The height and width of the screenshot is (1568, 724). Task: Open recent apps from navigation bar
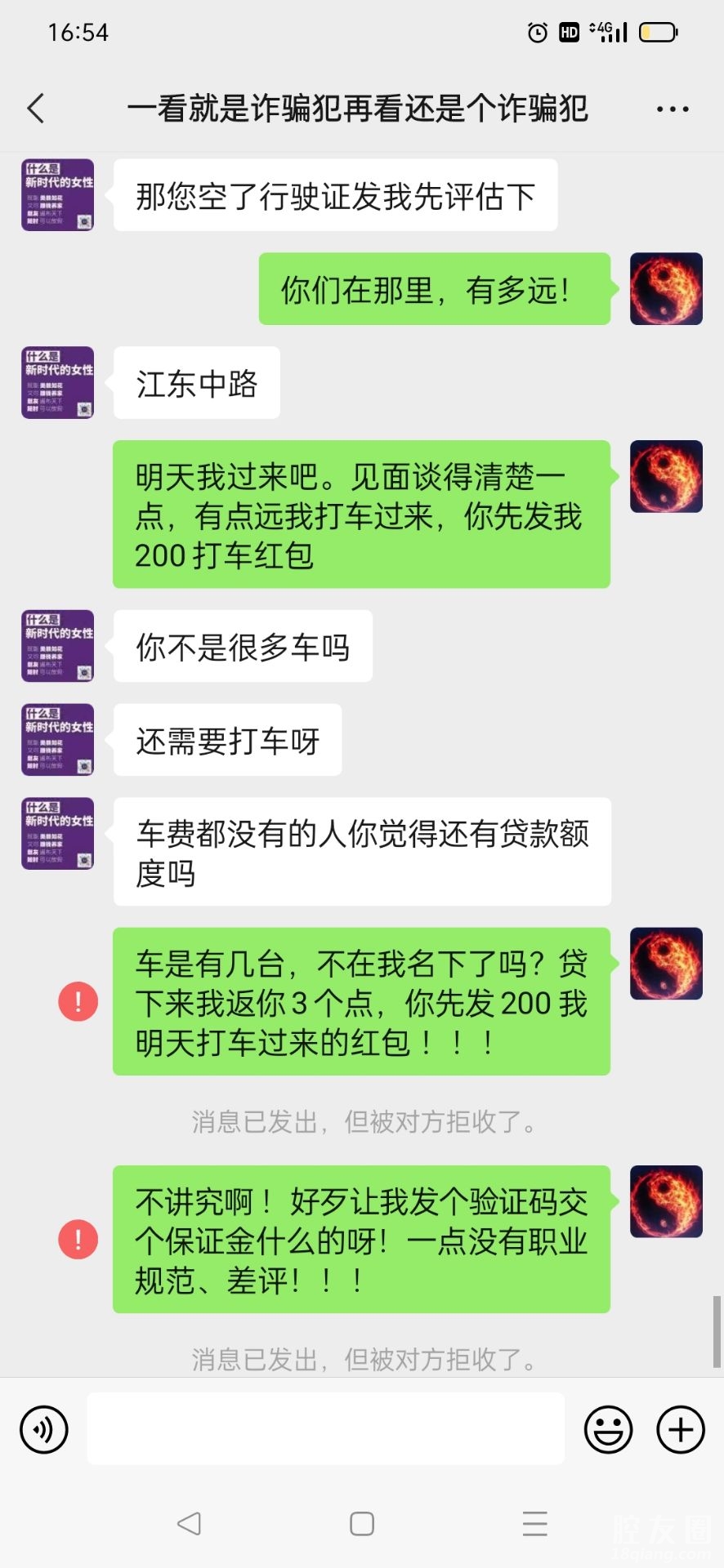click(534, 1523)
